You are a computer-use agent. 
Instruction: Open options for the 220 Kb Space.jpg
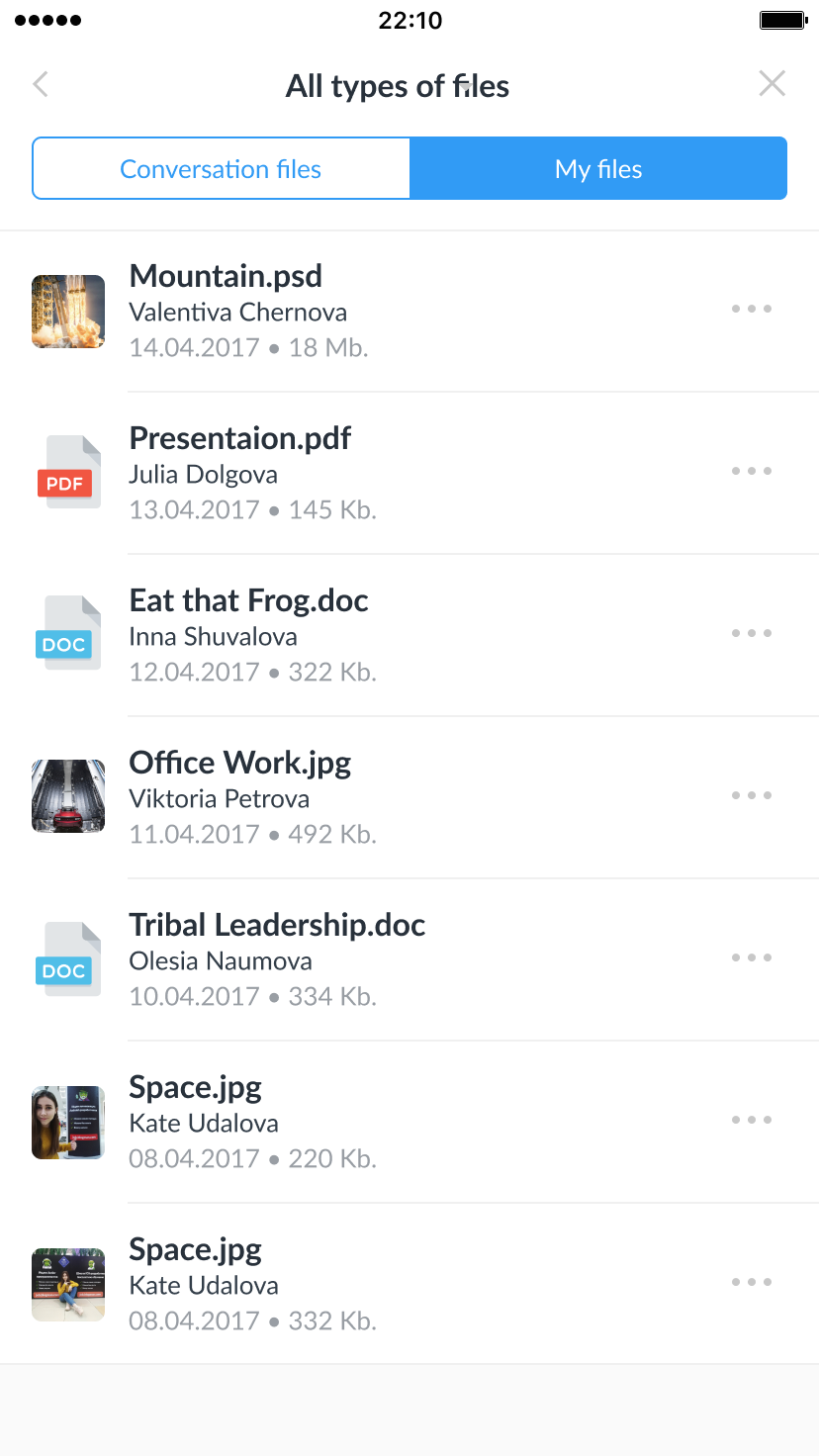[752, 1120]
